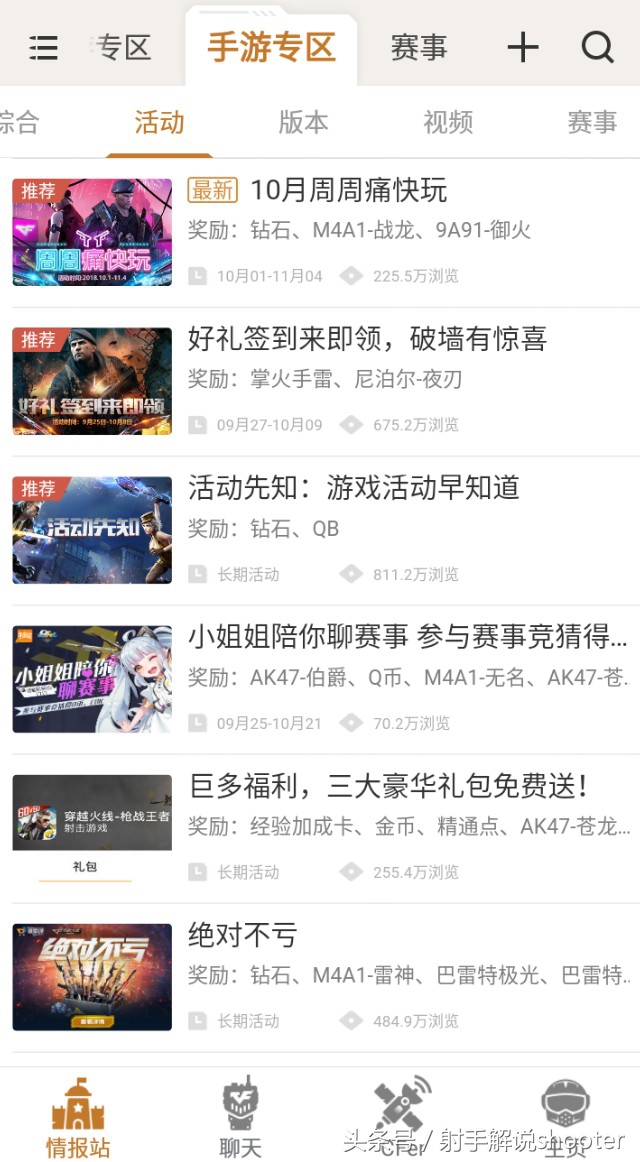Switch to the 版本 sub-tab
Viewport: 640px width, 1162px height.
(303, 122)
